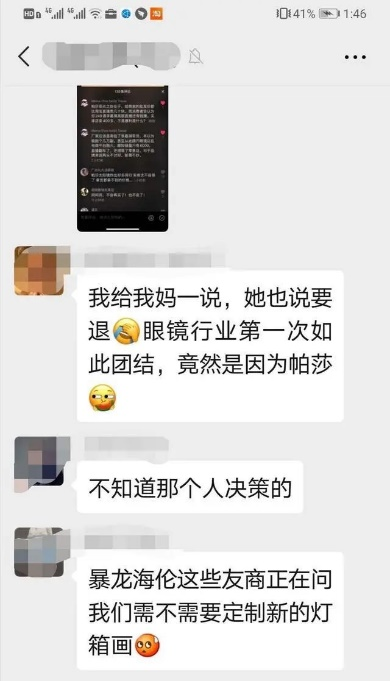Open the three-dot chat menu
The height and width of the screenshot is (681, 390).
click(355, 57)
